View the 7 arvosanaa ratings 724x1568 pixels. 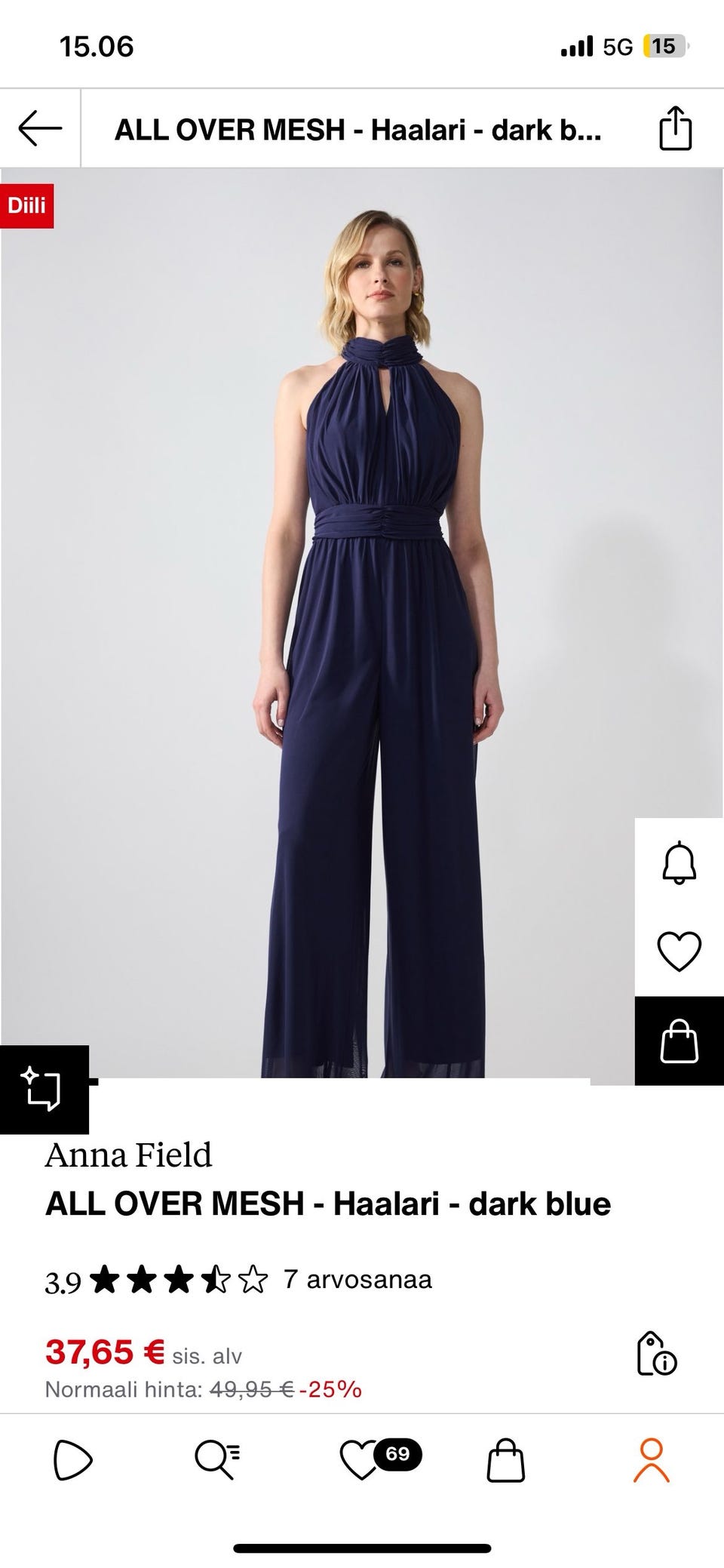(357, 1280)
